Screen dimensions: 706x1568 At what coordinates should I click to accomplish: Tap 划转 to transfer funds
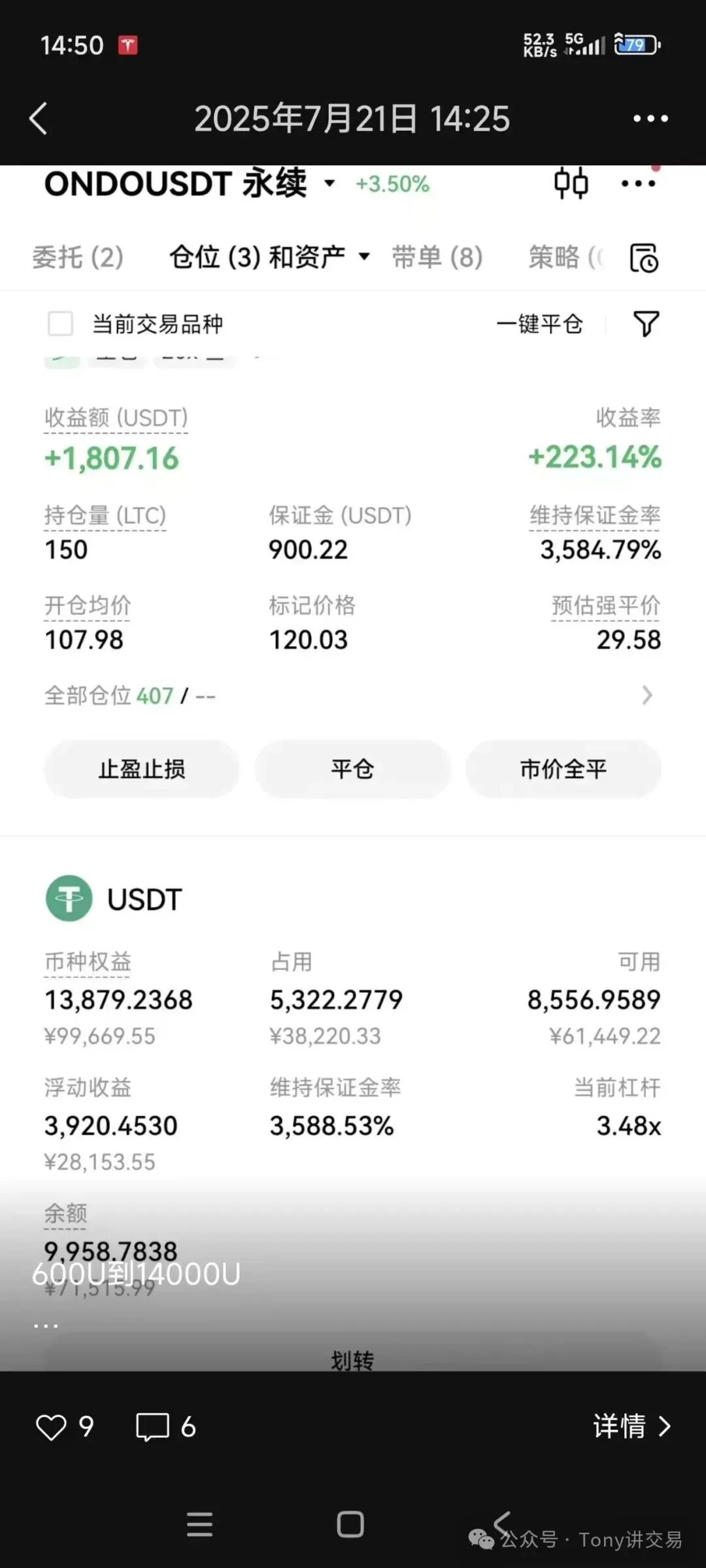tap(352, 1360)
